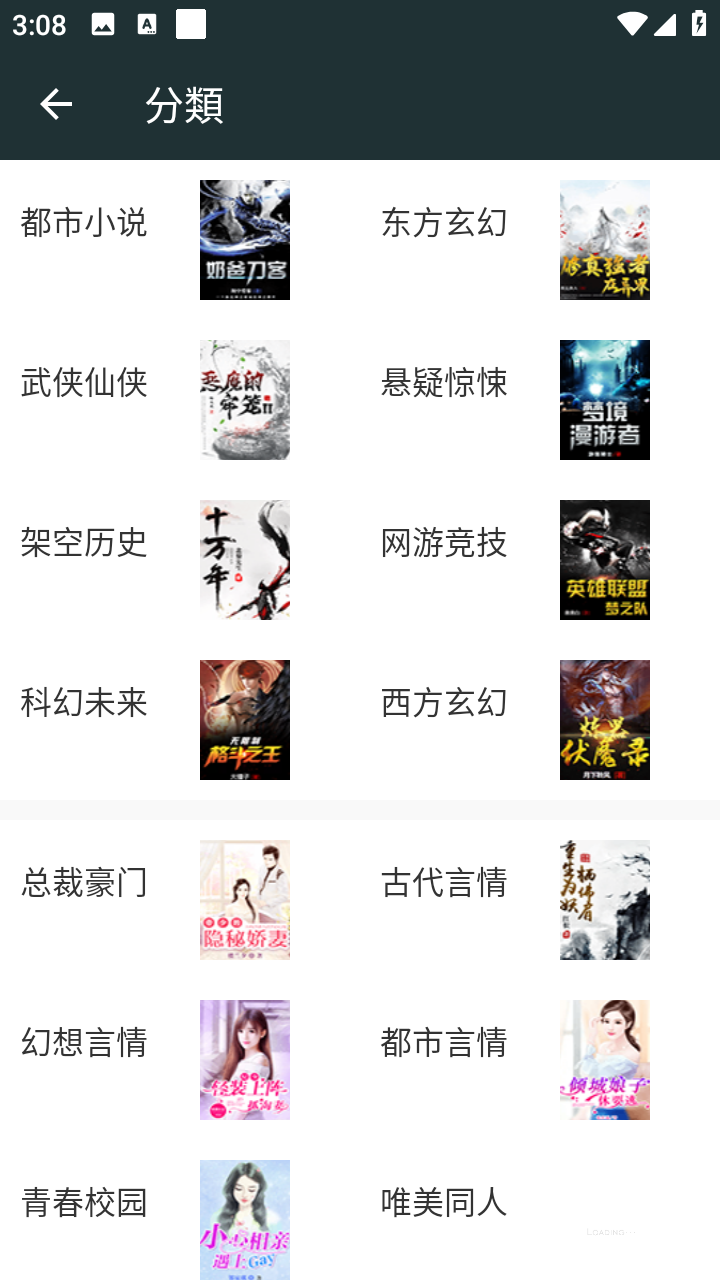Open the 科幻未来 category
The width and height of the screenshot is (720, 1280).
85,702
